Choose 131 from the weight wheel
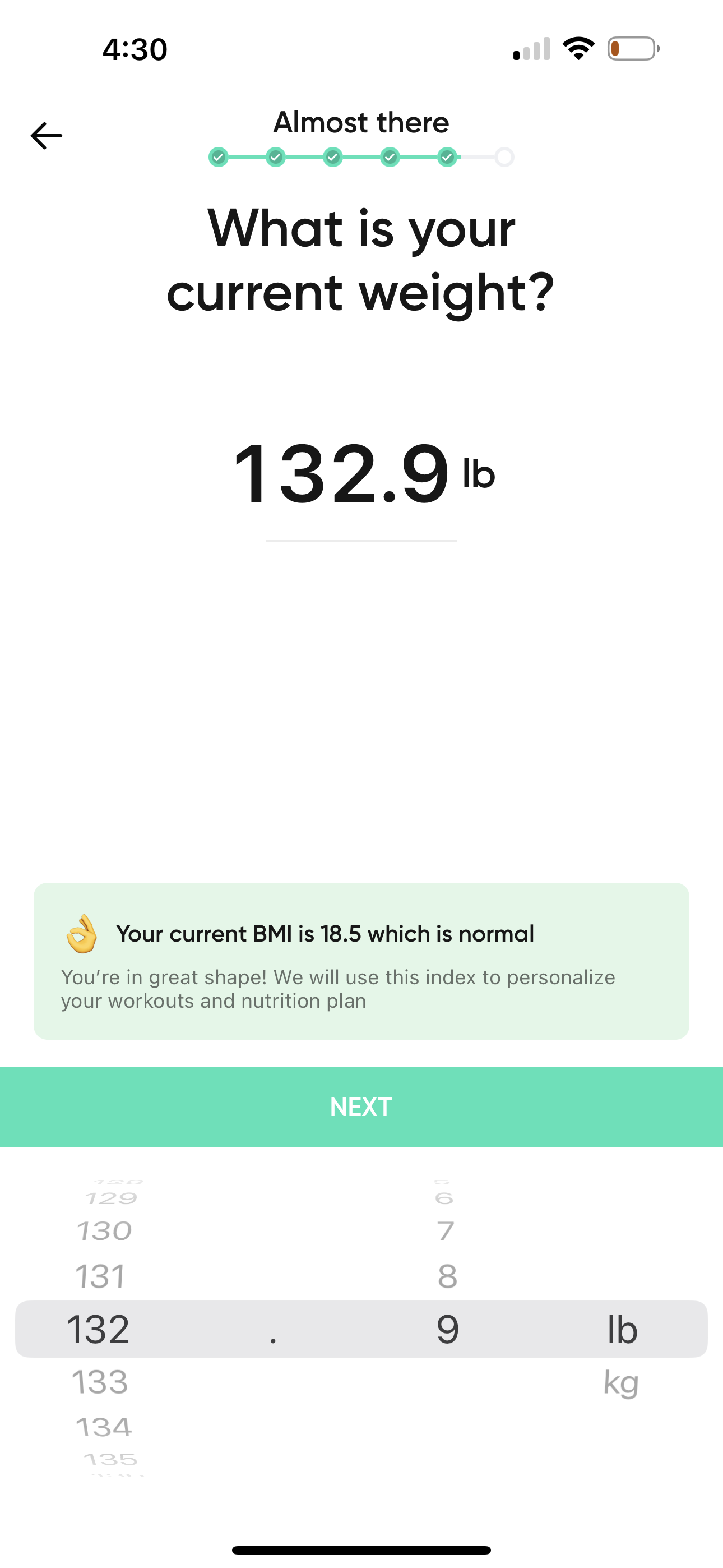The width and height of the screenshot is (723, 1568). 101,1275
